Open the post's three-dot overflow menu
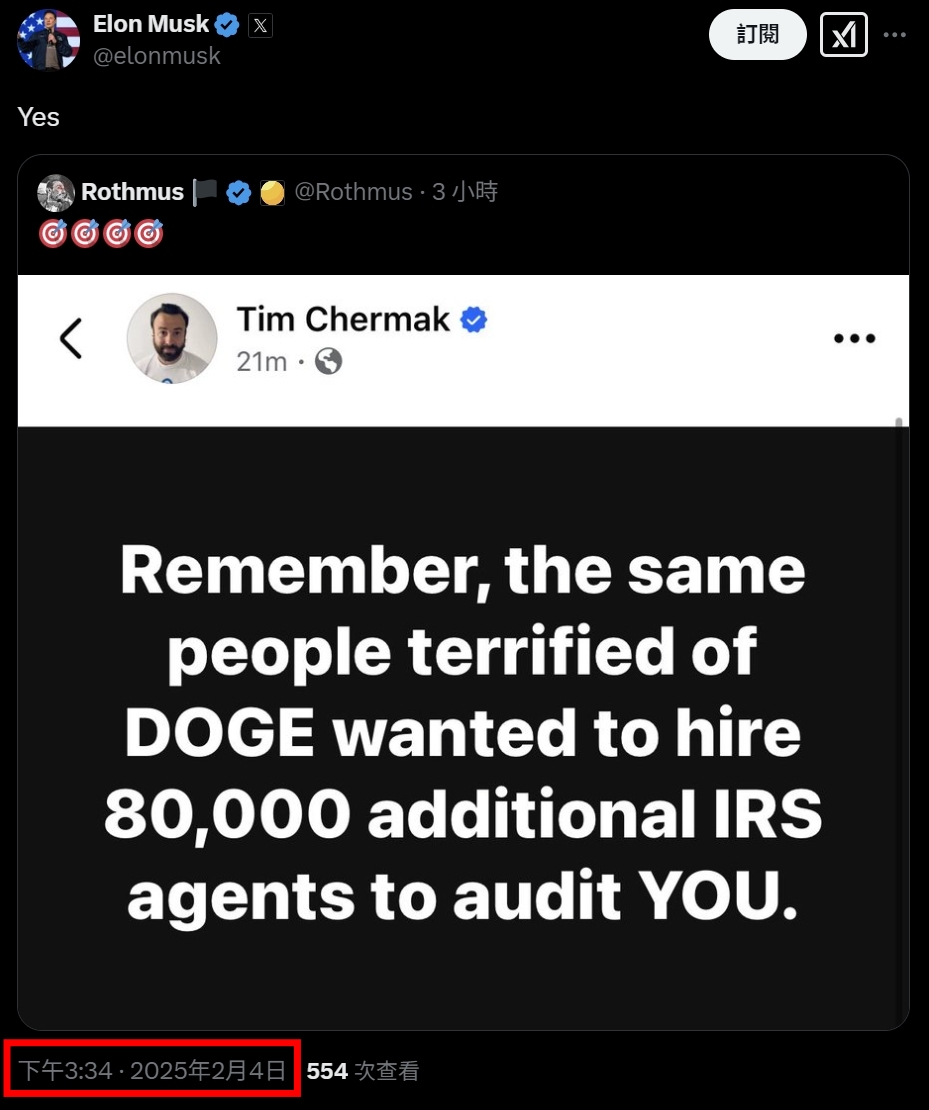This screenshot has height=1110, width=929. point(895,35)
